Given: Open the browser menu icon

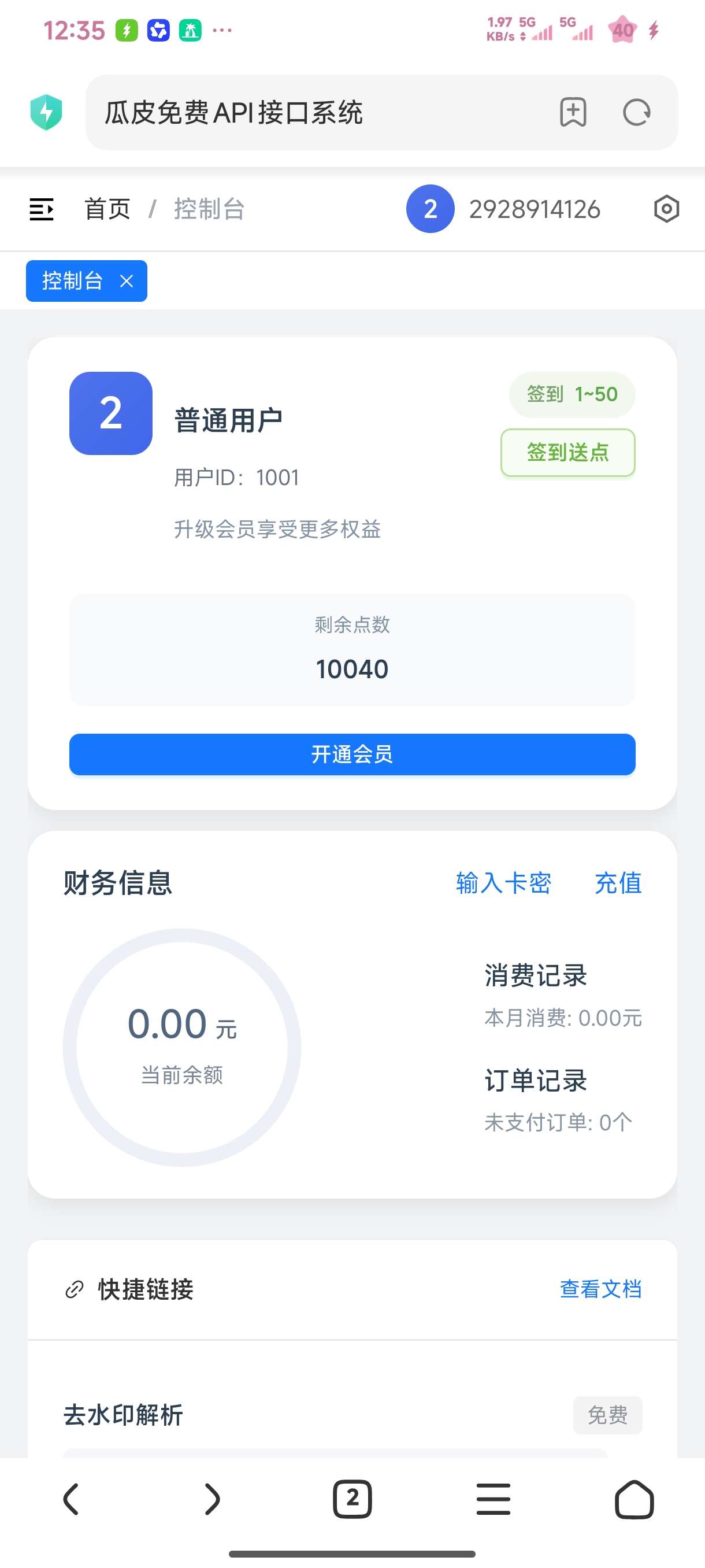Looking at the screenshot, I should [x=493, y=1499].
